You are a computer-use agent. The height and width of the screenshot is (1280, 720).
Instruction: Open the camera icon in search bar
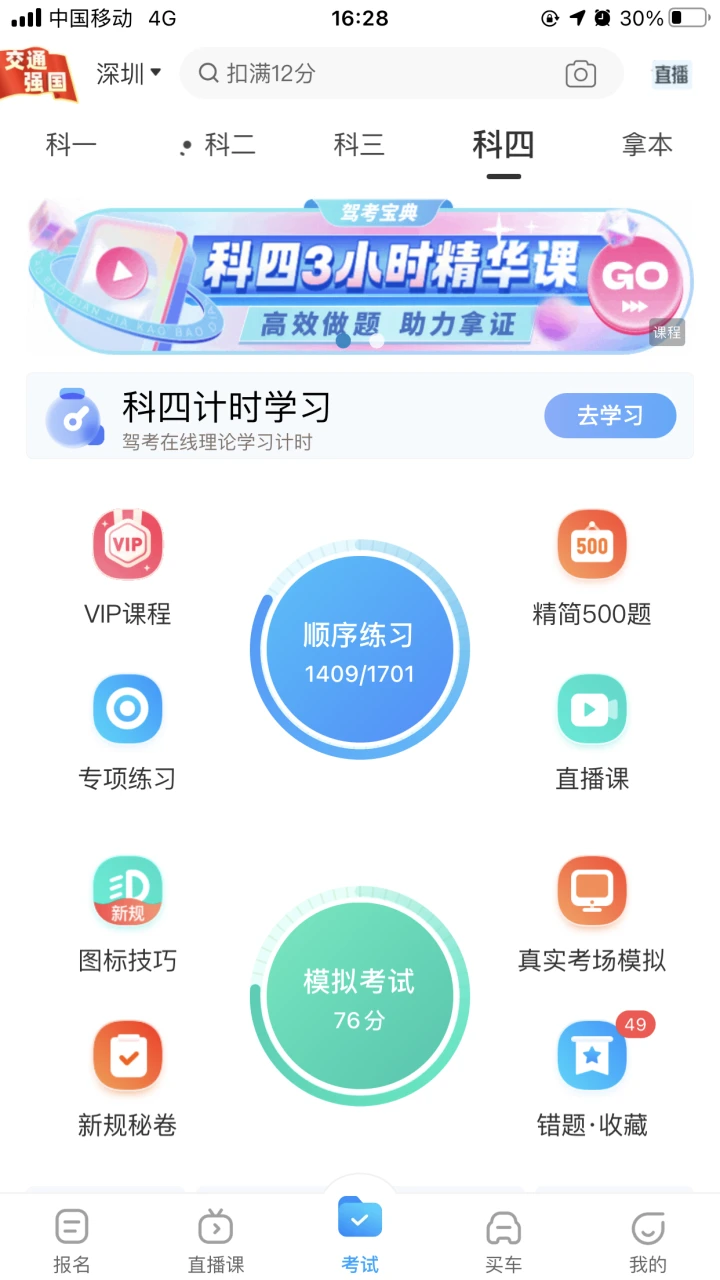coord(581,74)
